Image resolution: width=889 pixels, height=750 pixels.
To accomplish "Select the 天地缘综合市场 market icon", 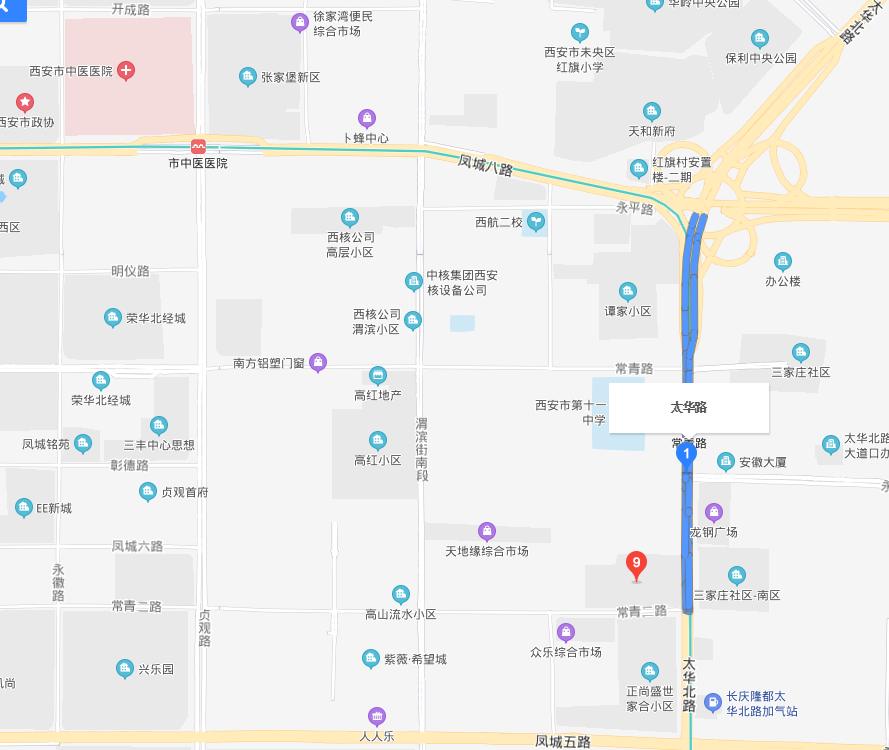I will 487,531.
